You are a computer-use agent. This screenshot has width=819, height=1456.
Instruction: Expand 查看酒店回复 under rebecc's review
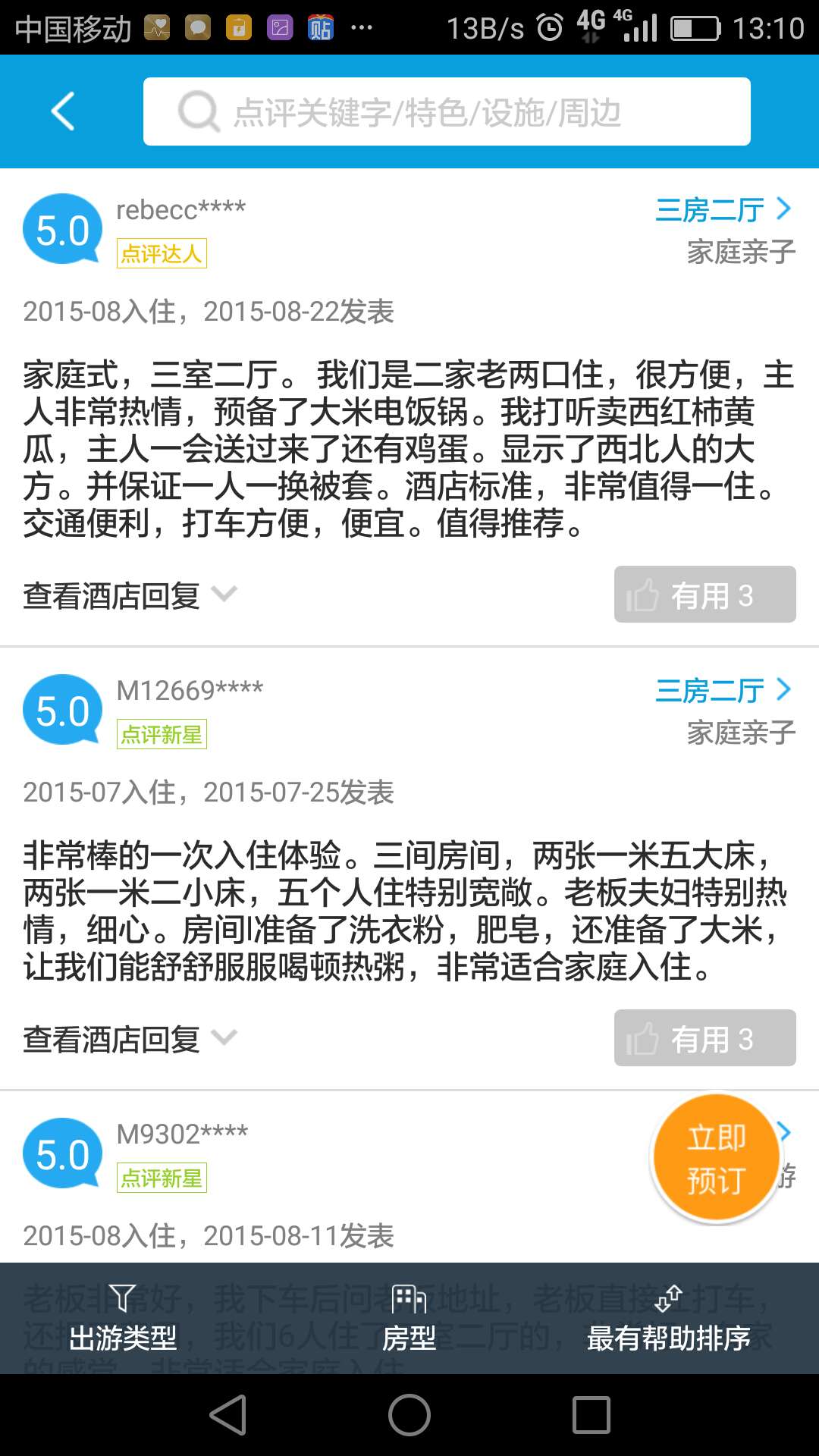pyautogui.click(x=130, y=595)
